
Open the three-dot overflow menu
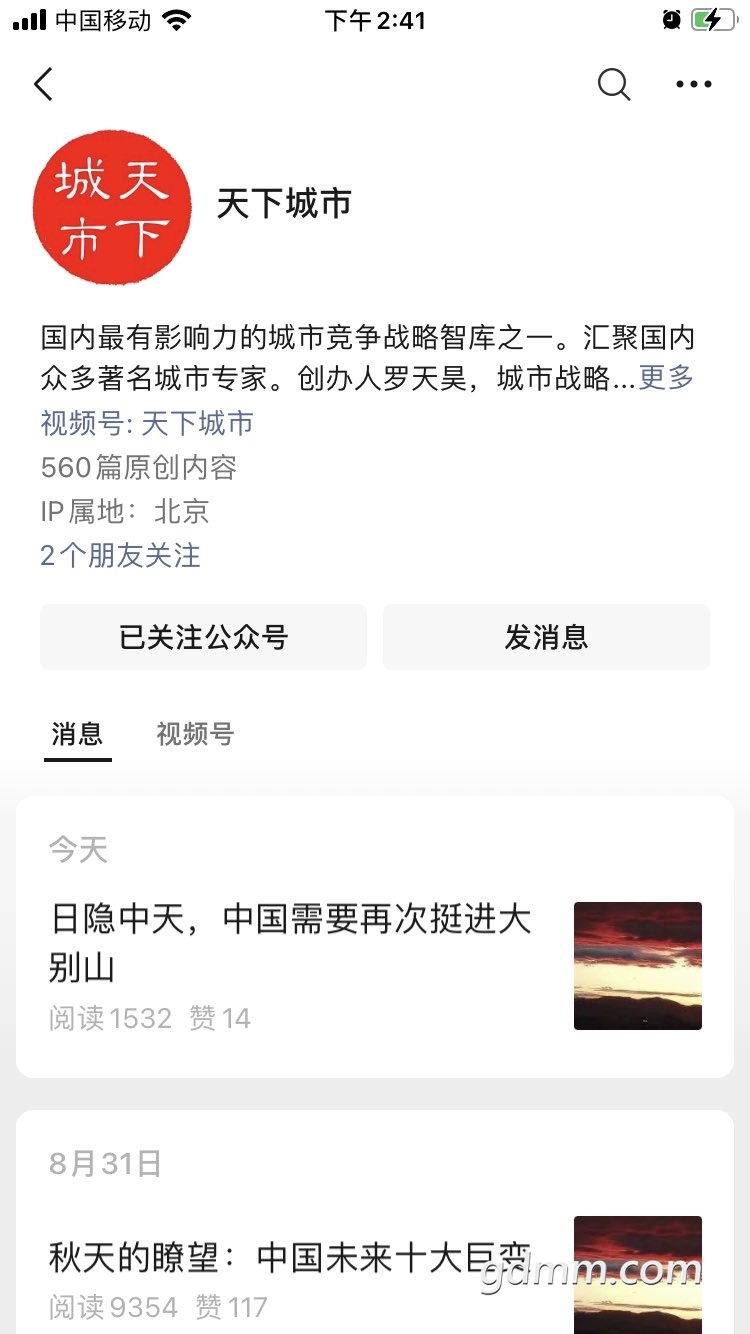tap(694, 85)
